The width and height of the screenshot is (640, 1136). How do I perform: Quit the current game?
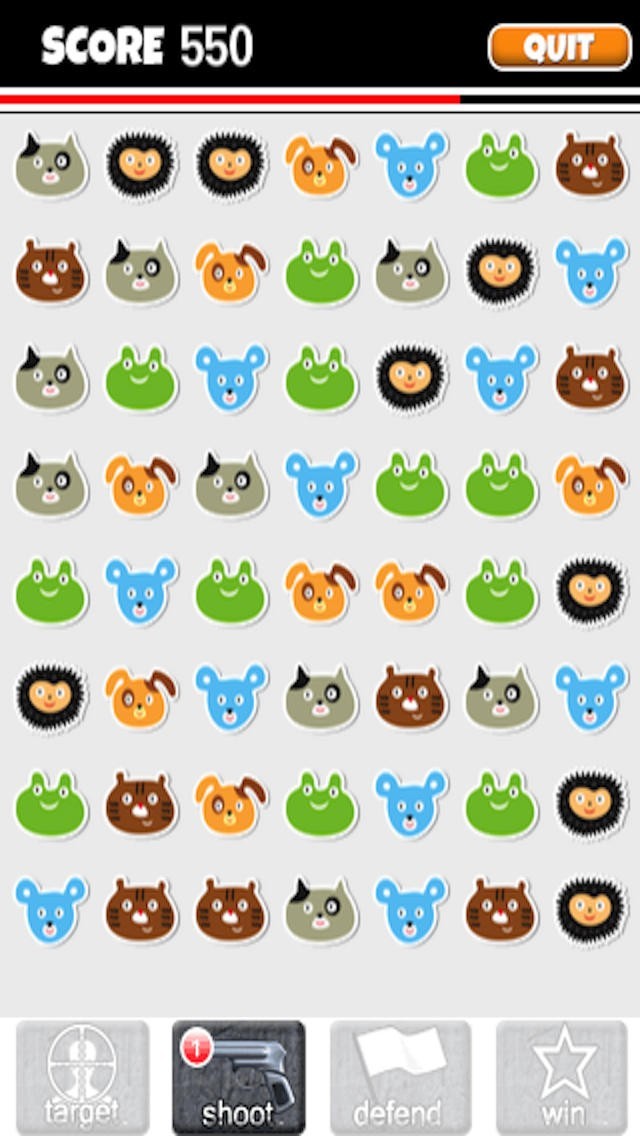[x=560, y=46]
